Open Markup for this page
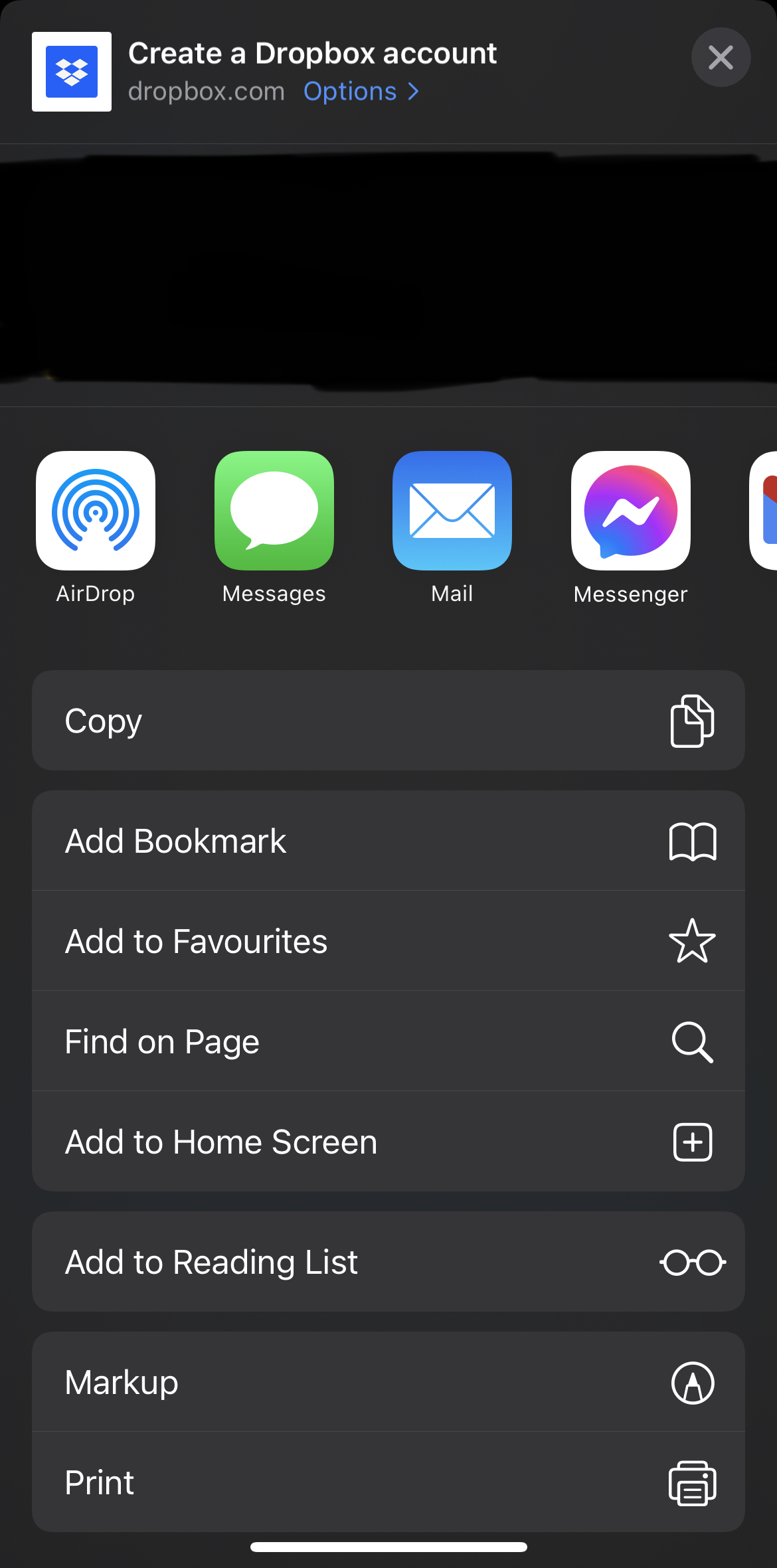777x1568 pixels. 388,1383
